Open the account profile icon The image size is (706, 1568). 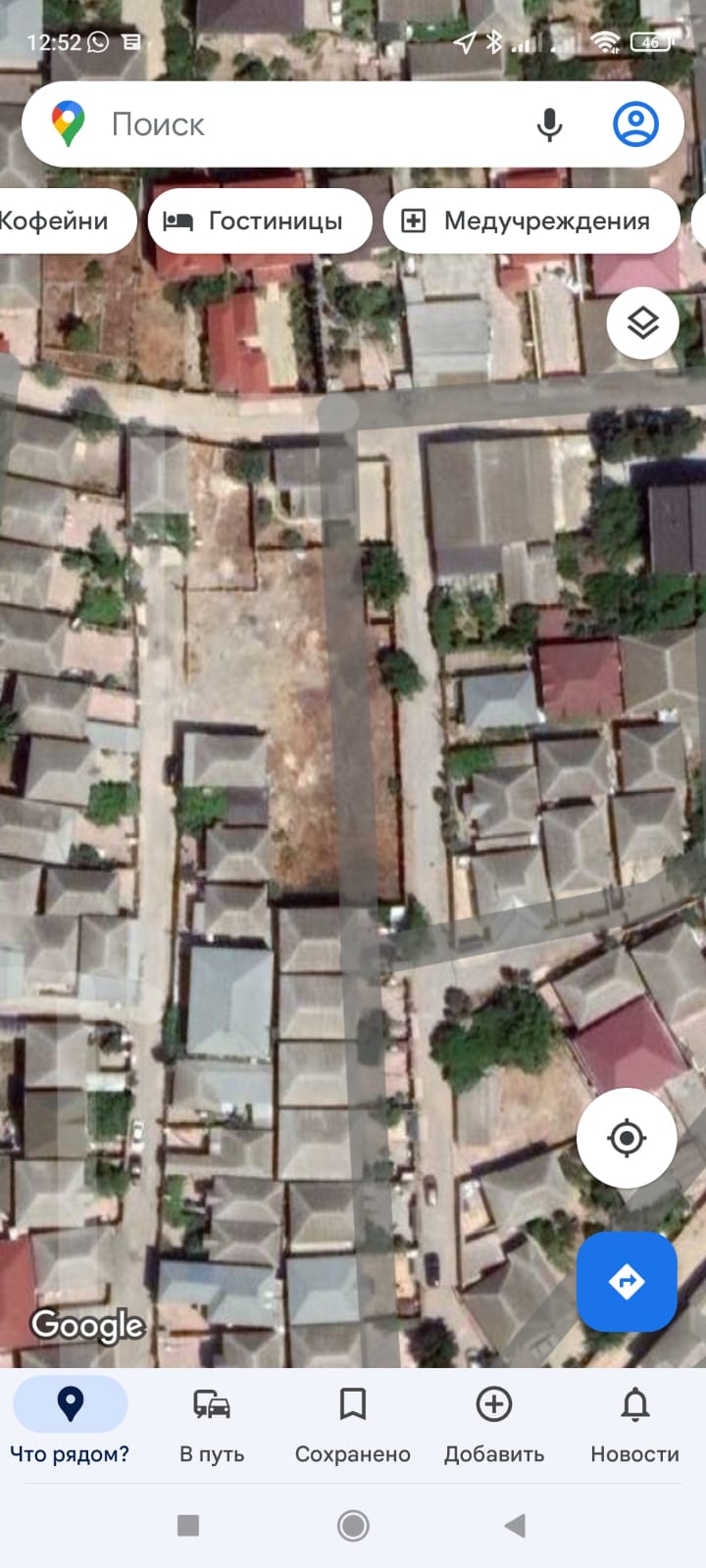pyautogui.click(x=635, y=124)
